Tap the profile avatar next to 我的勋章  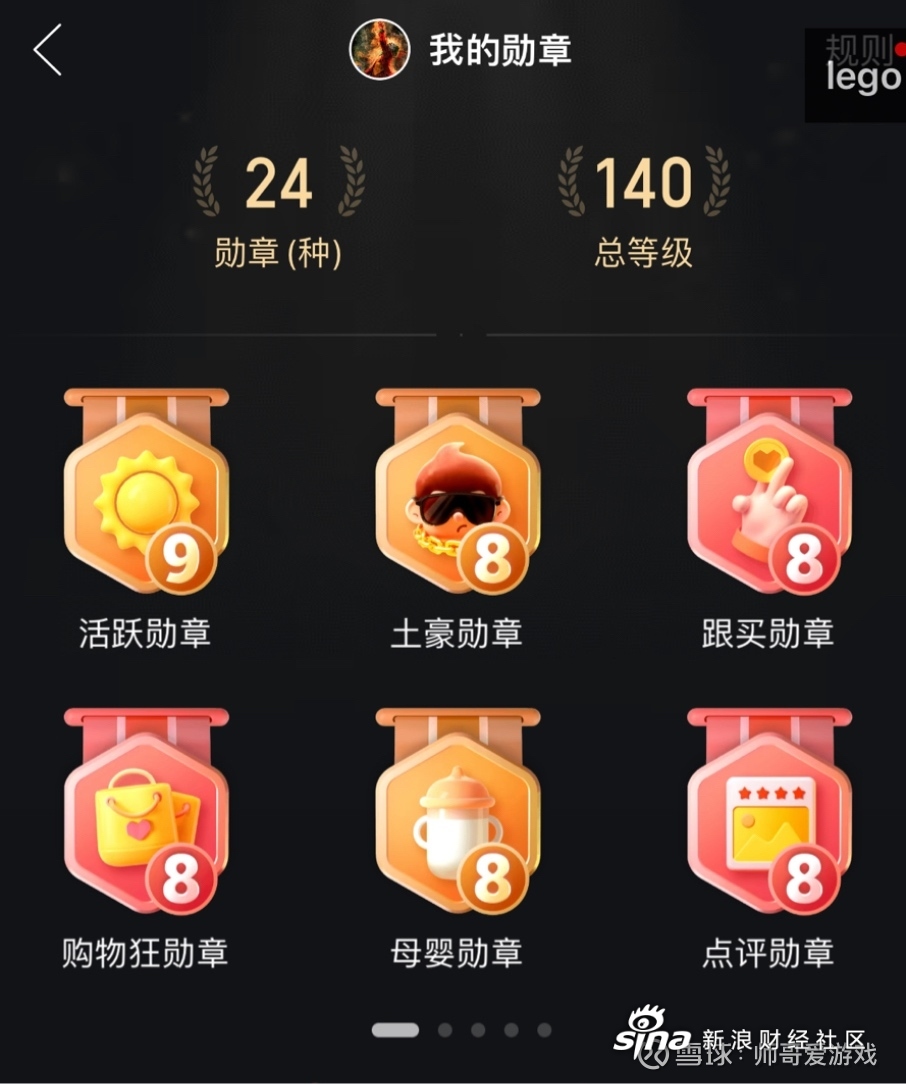click(x=379, y=49)
